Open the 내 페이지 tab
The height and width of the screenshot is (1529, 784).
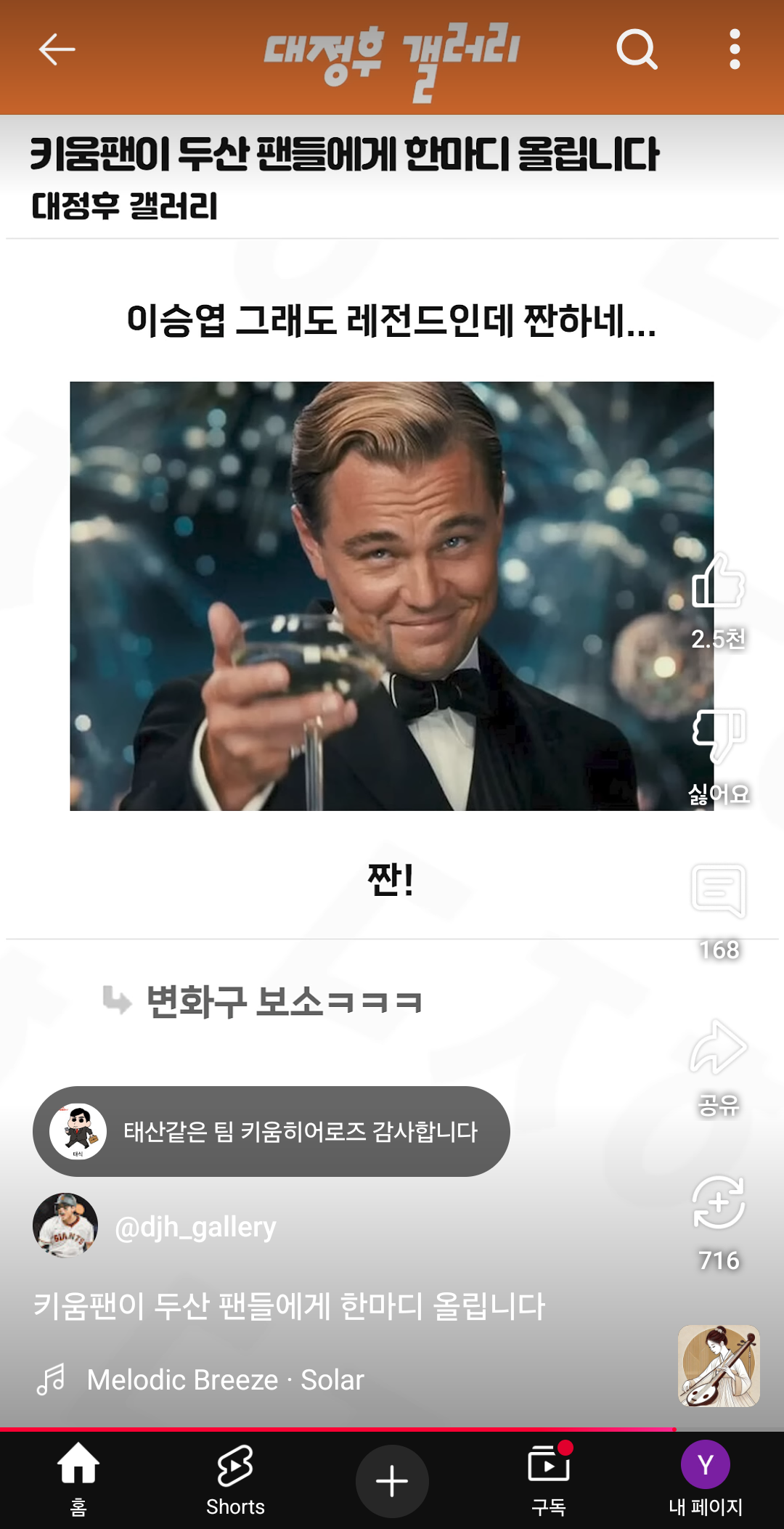(x=706, y=1480)
